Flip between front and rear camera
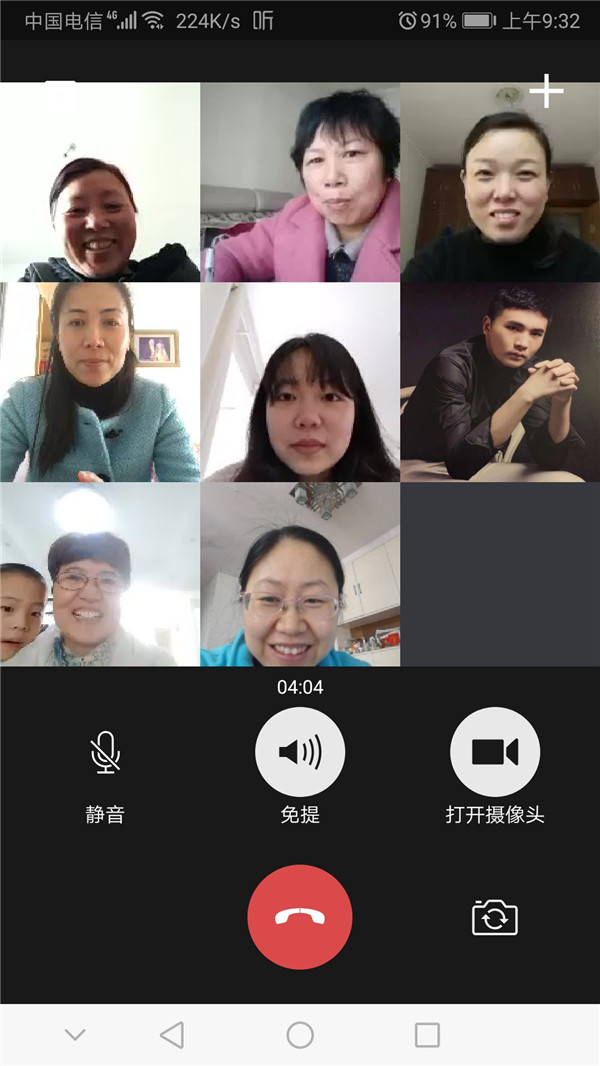This screenshot has width=600, height=1066. [495, 917]
